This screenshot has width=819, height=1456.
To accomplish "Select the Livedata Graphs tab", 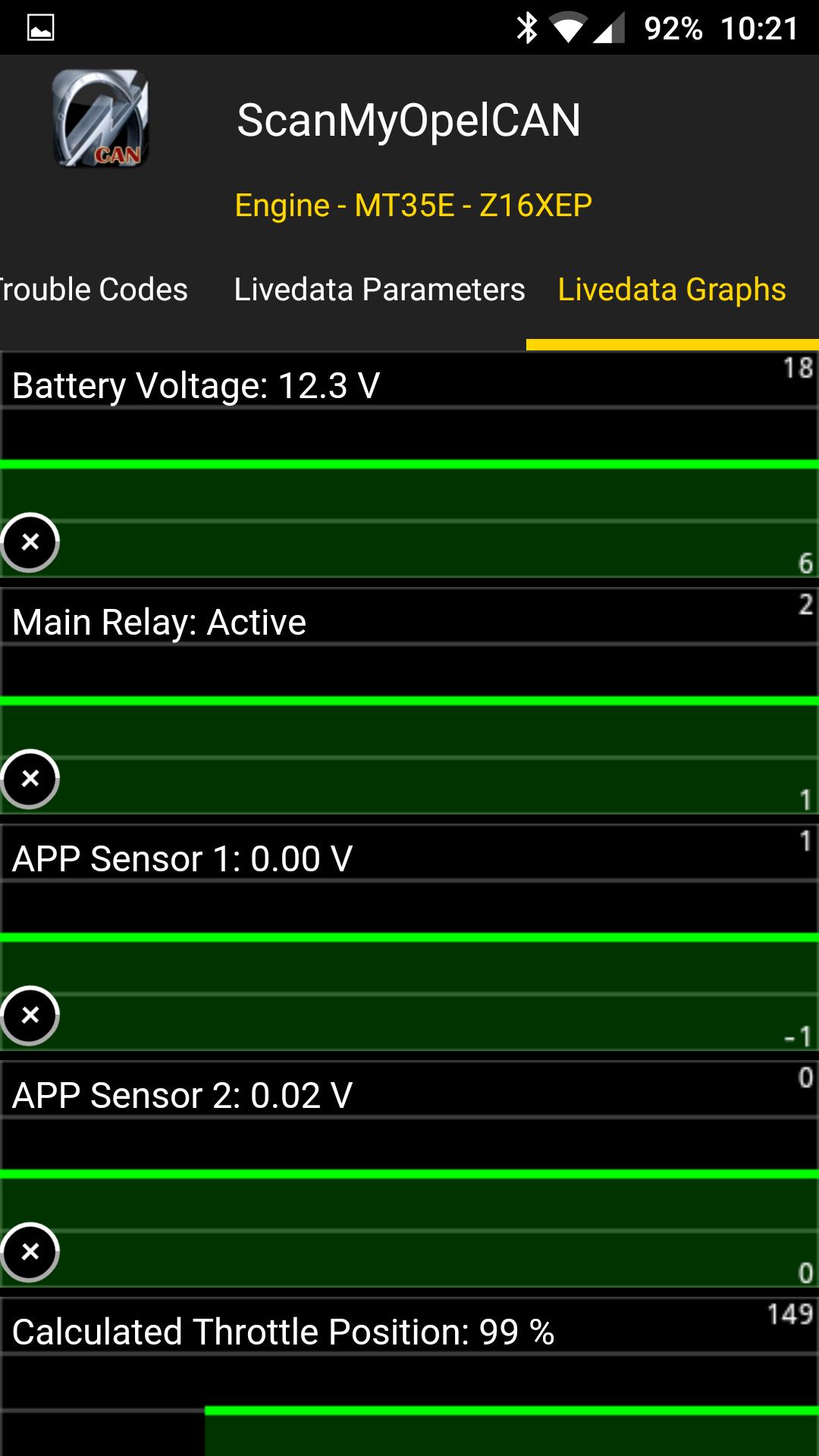I will click(672, 290).
